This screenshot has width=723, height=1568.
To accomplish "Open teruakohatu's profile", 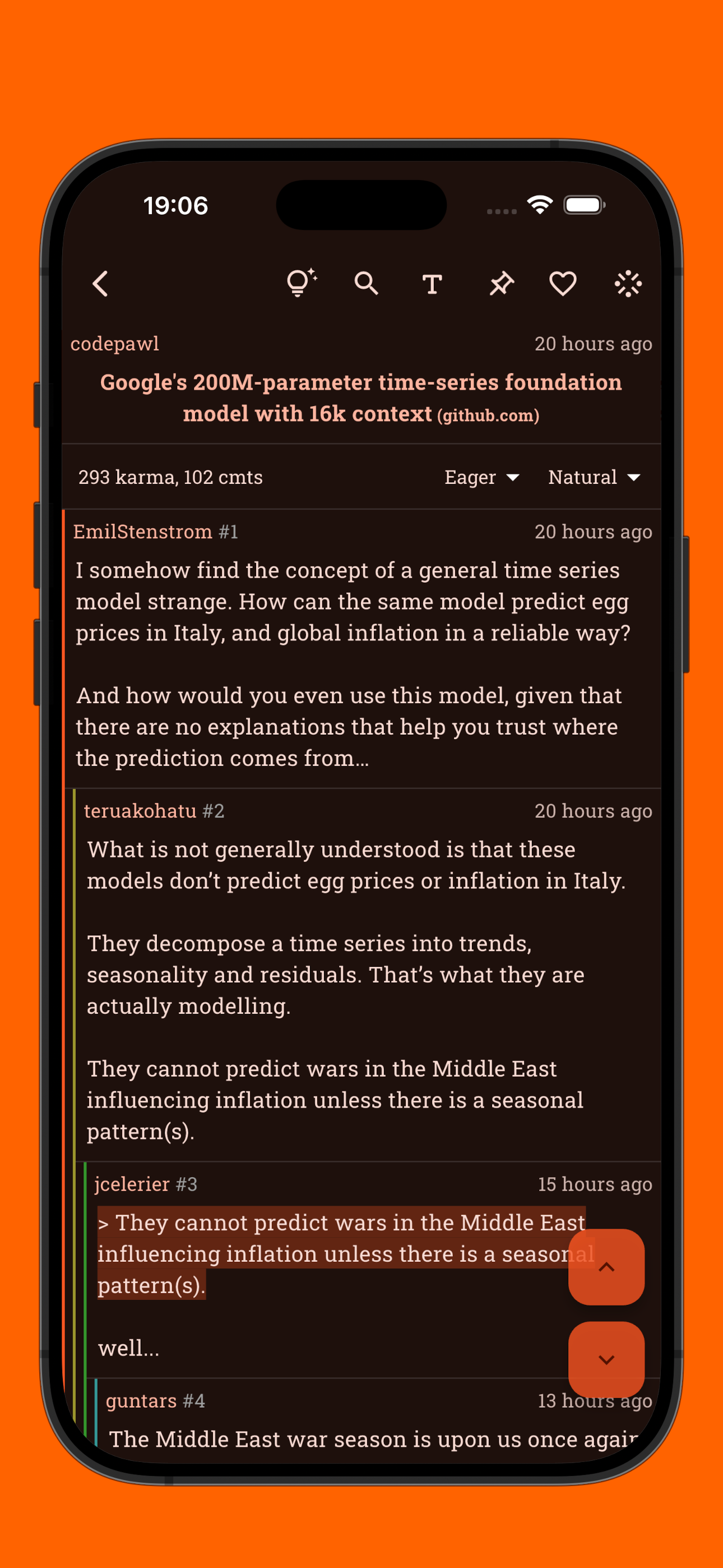I will 140,811.
